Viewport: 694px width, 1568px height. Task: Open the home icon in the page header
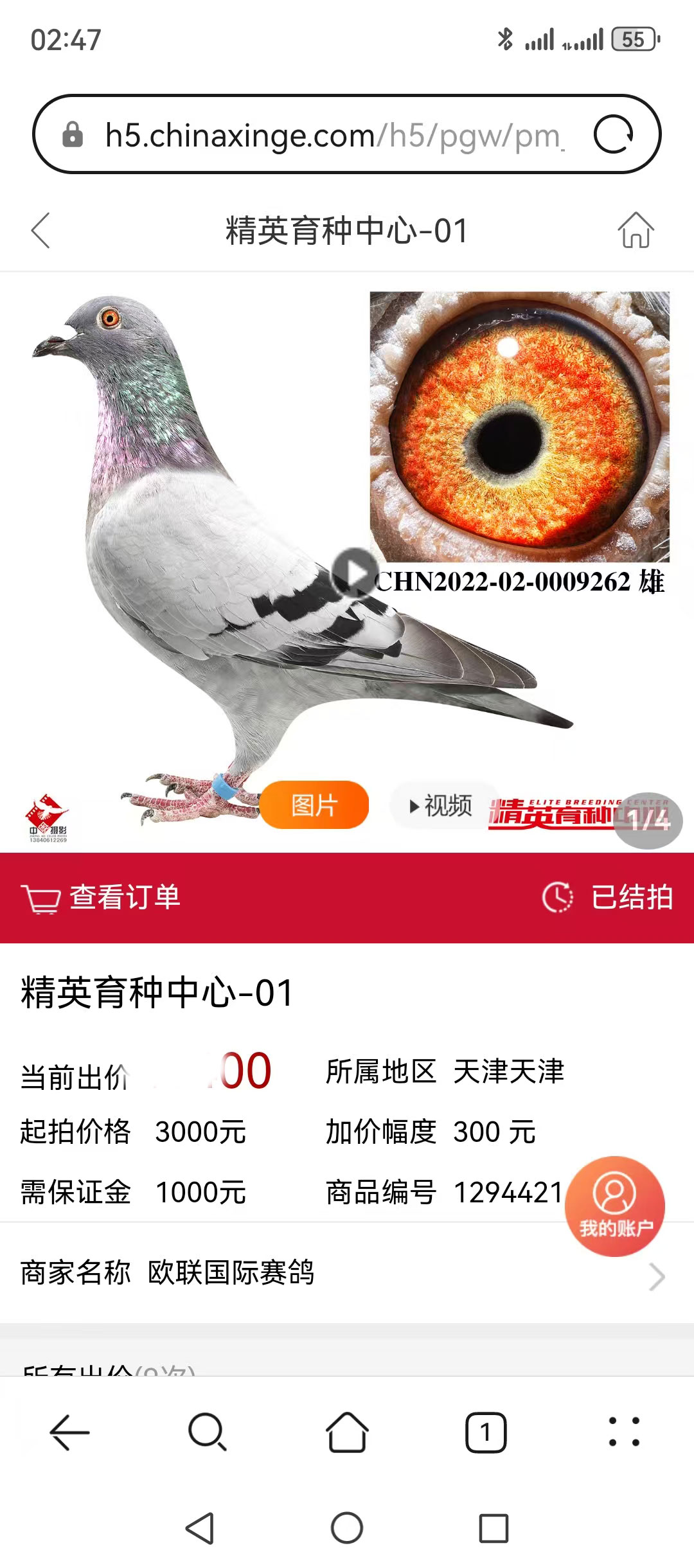click(636, 230)
